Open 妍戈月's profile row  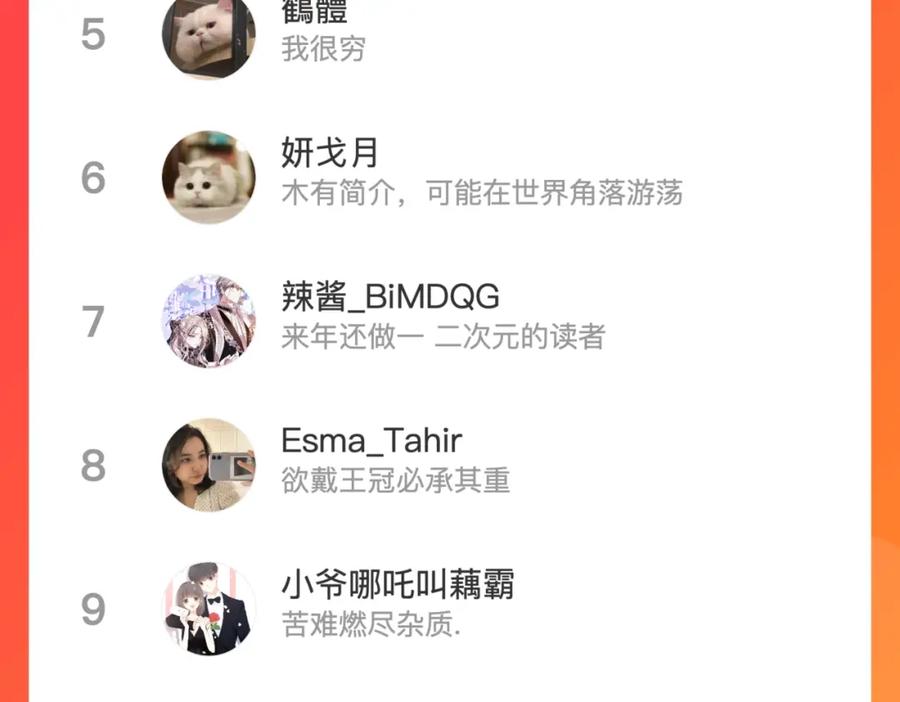click(x=449, y=177)
